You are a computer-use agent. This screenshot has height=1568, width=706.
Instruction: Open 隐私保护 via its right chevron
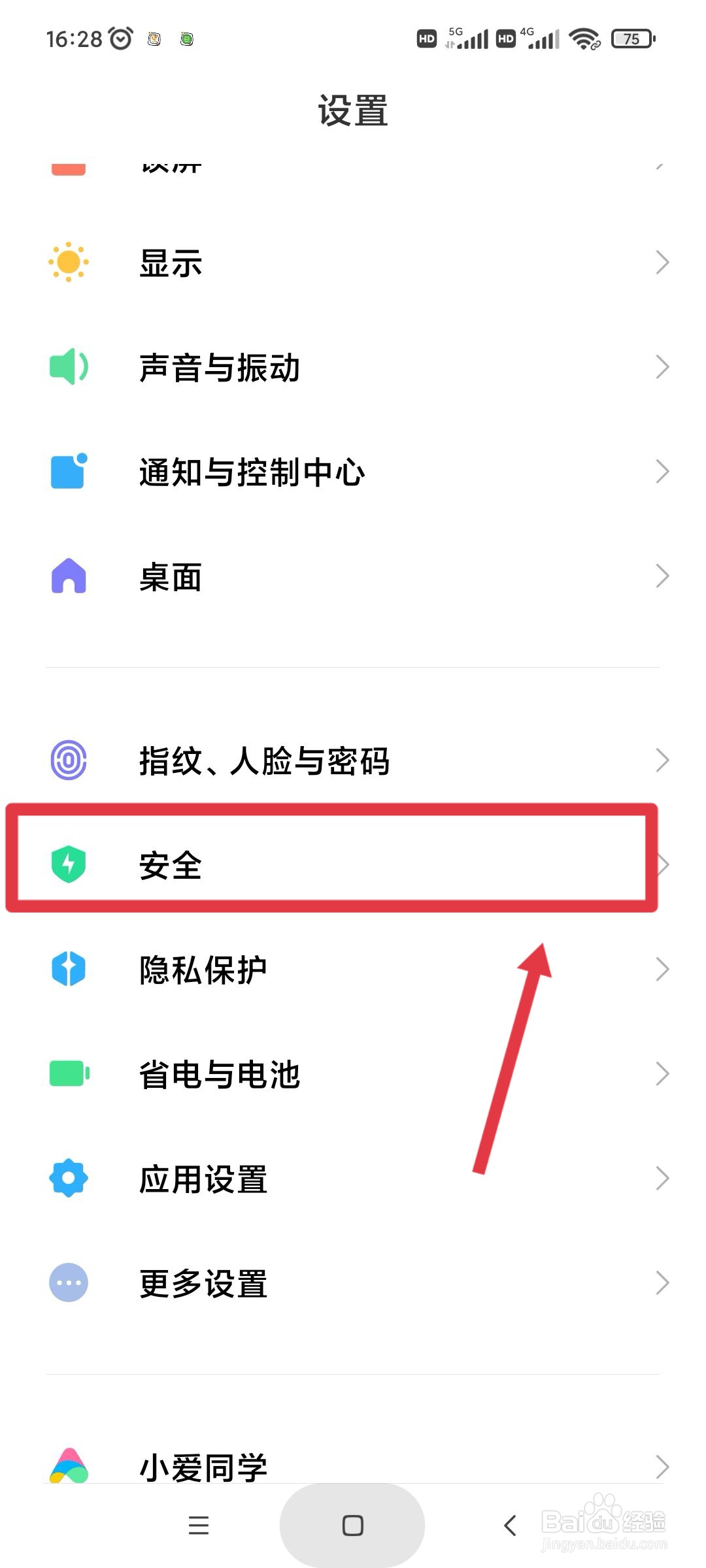click(x=662, y=970)
